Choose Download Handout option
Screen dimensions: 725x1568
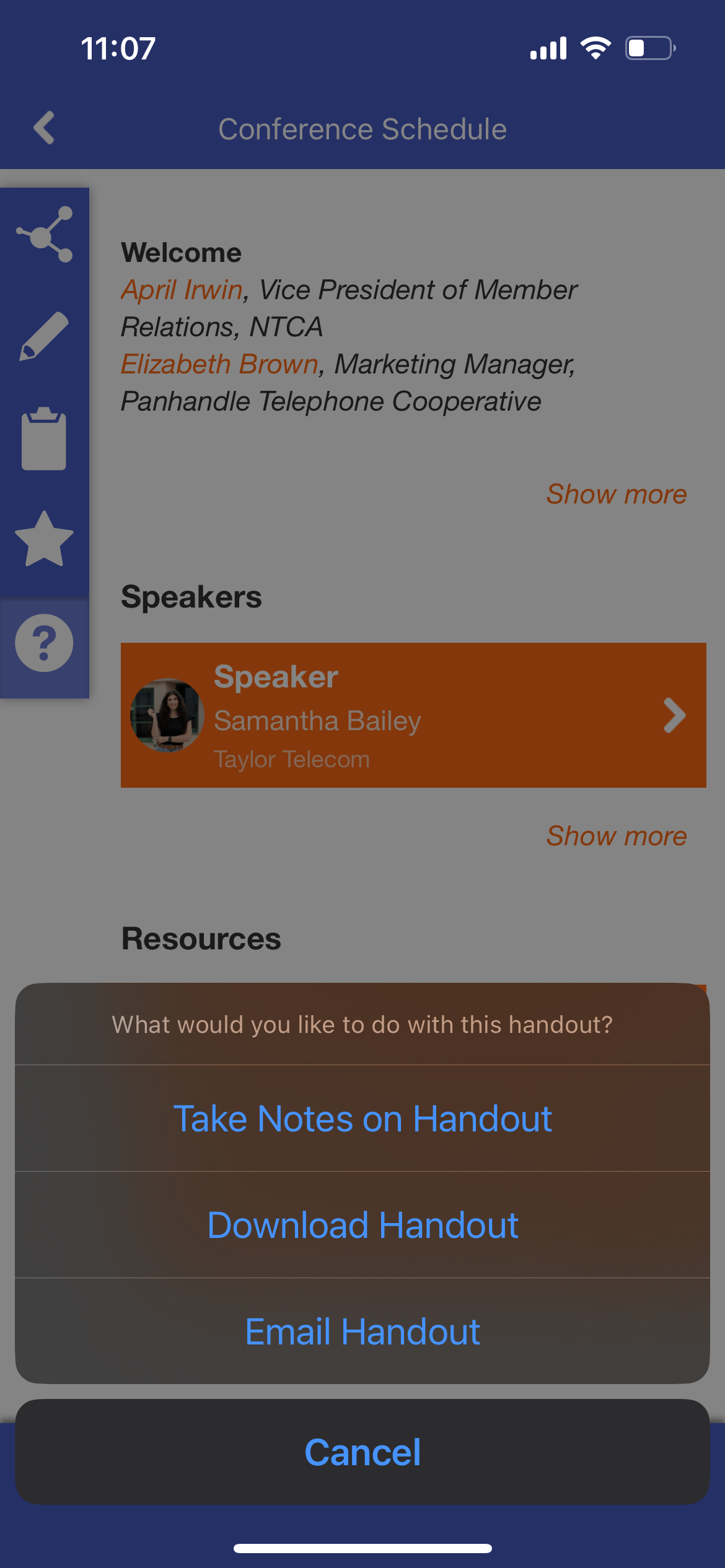(362, 1225)
